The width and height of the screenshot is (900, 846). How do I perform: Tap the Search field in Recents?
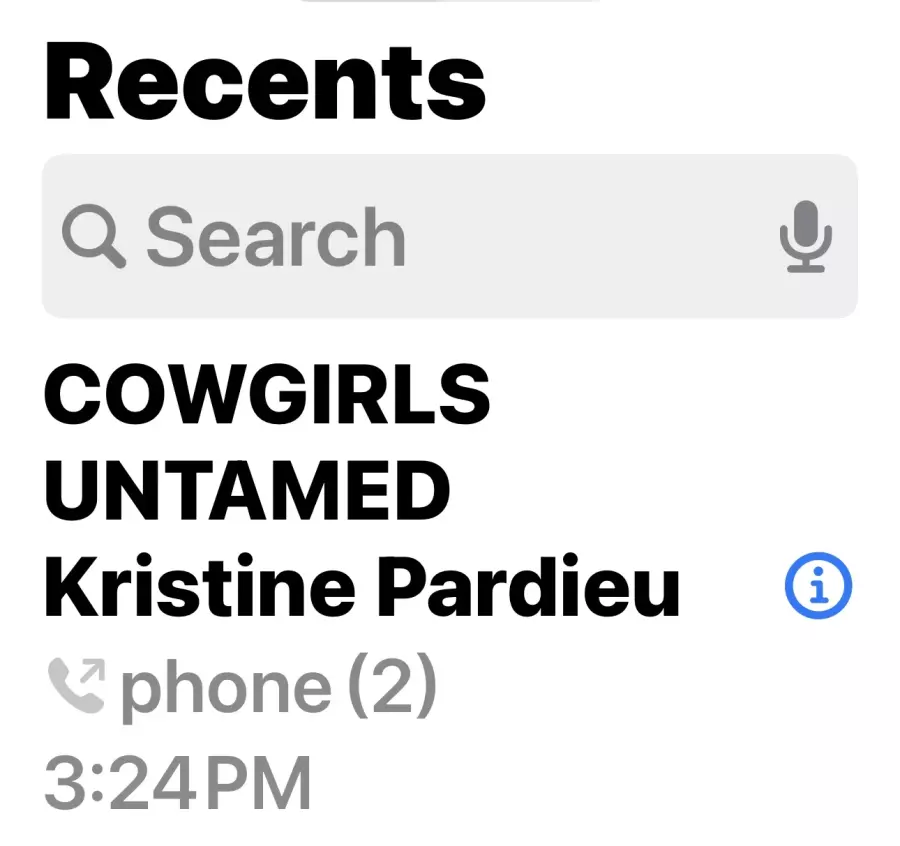click(400, 237)
